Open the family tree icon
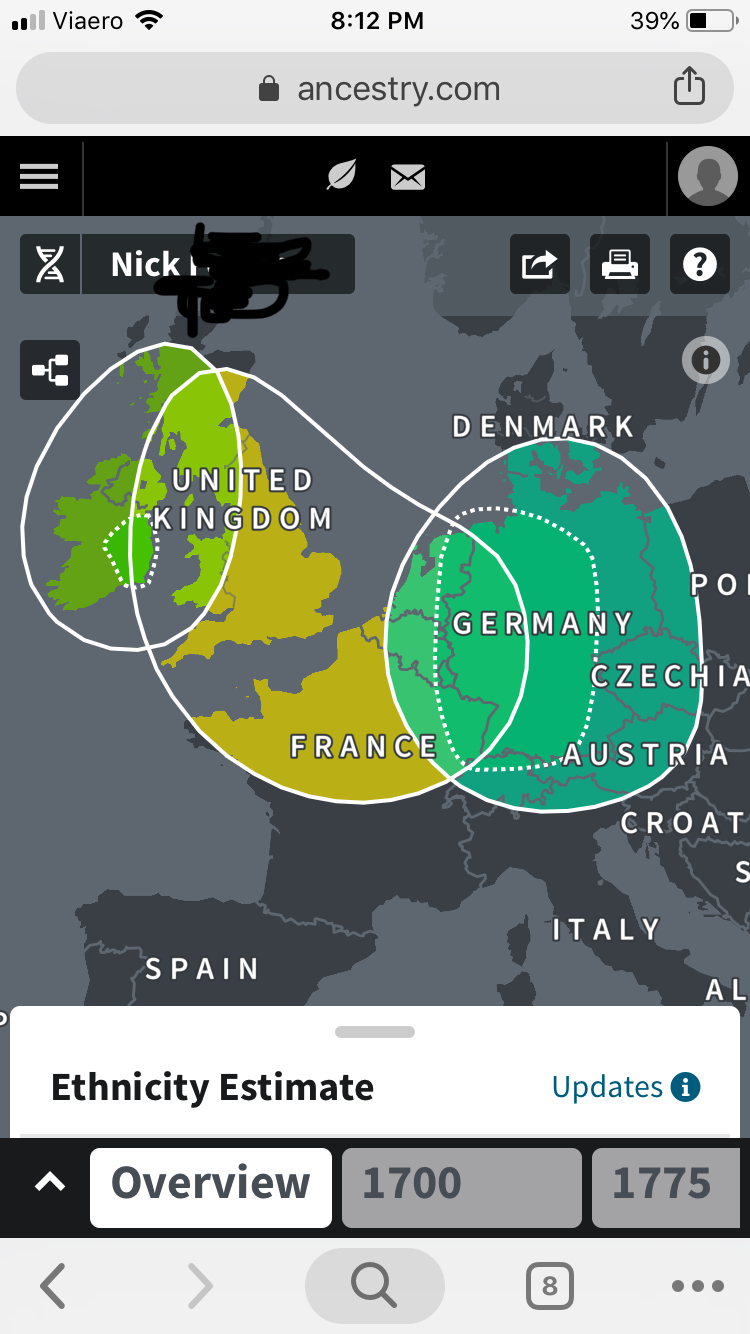 pyautogui.click(x=50, y=370)
